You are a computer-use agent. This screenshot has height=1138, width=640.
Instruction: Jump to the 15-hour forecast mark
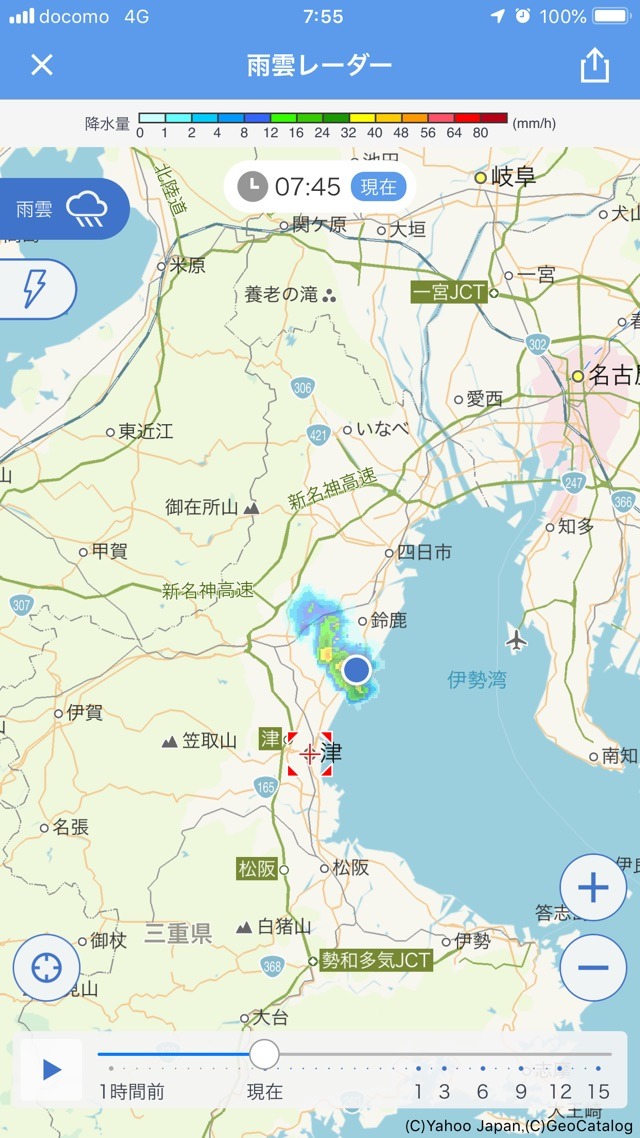tap(599, 1091)
